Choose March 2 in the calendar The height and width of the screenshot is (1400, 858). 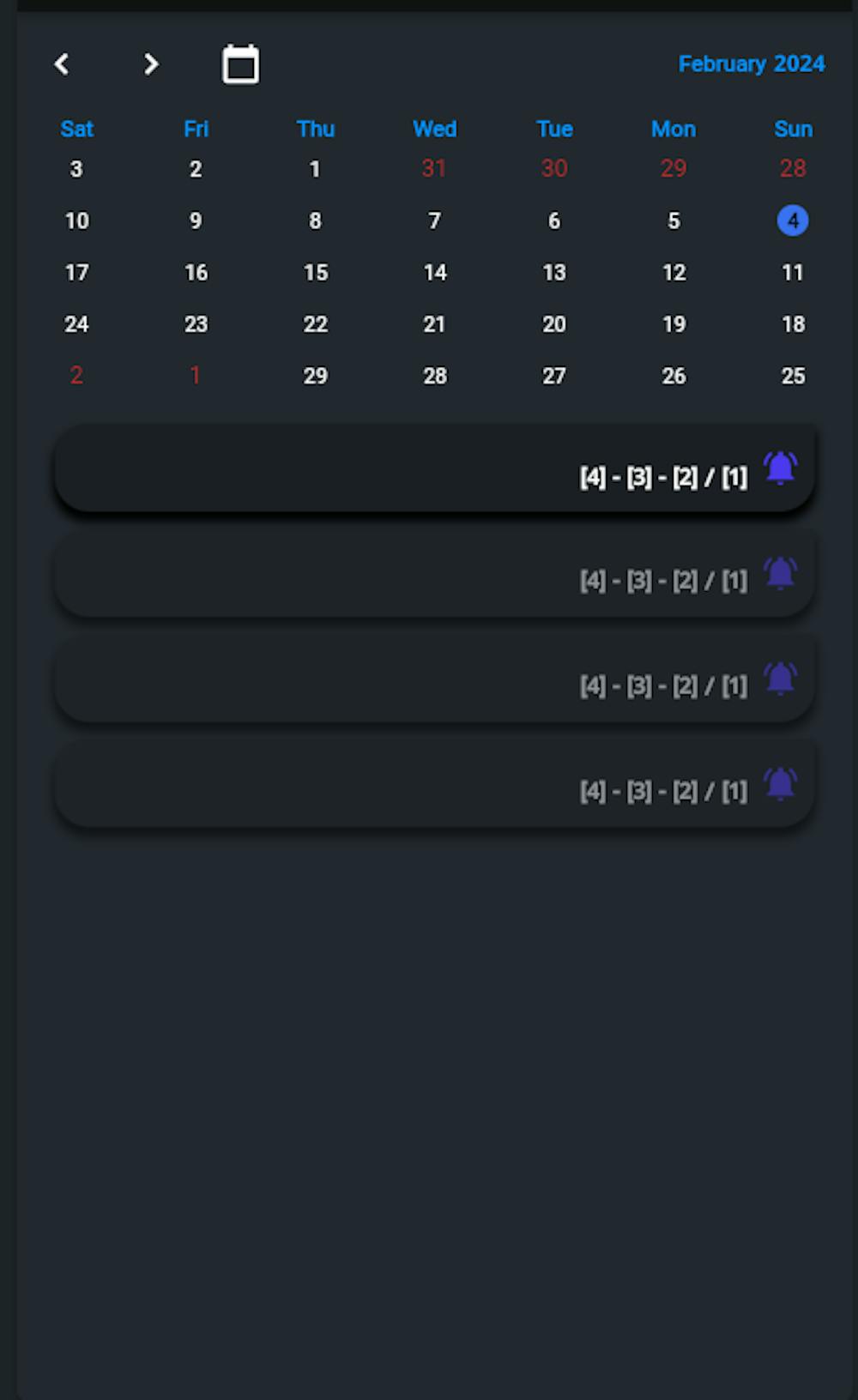coord(76,376)
